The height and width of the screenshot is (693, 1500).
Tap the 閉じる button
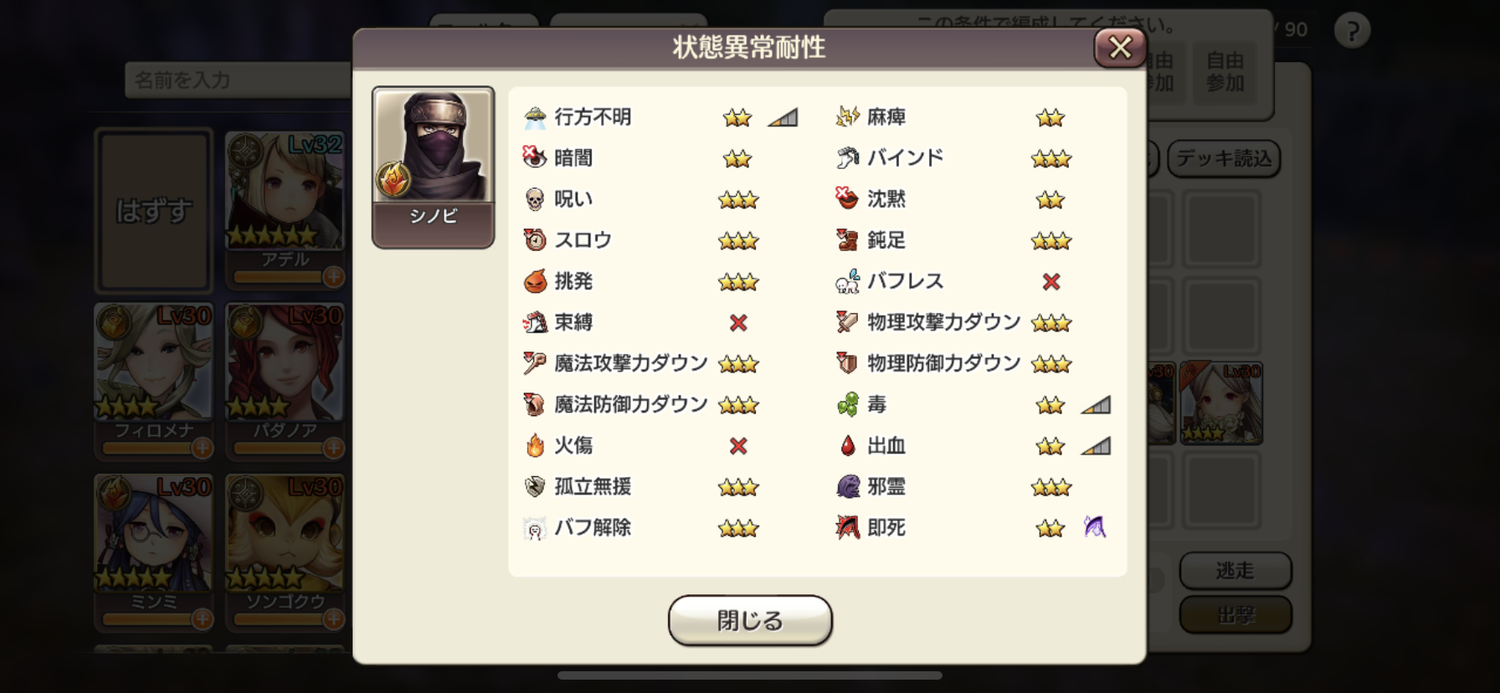click(750, 620)
